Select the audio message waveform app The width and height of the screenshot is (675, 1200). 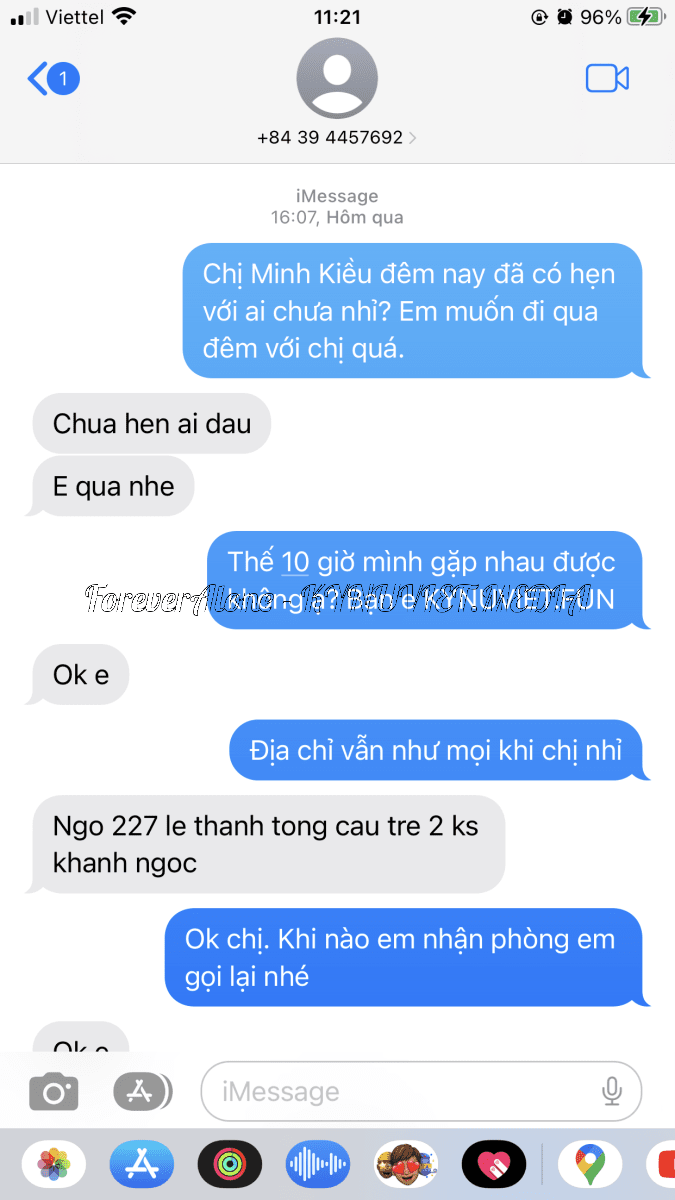(x=318, y=1164)
